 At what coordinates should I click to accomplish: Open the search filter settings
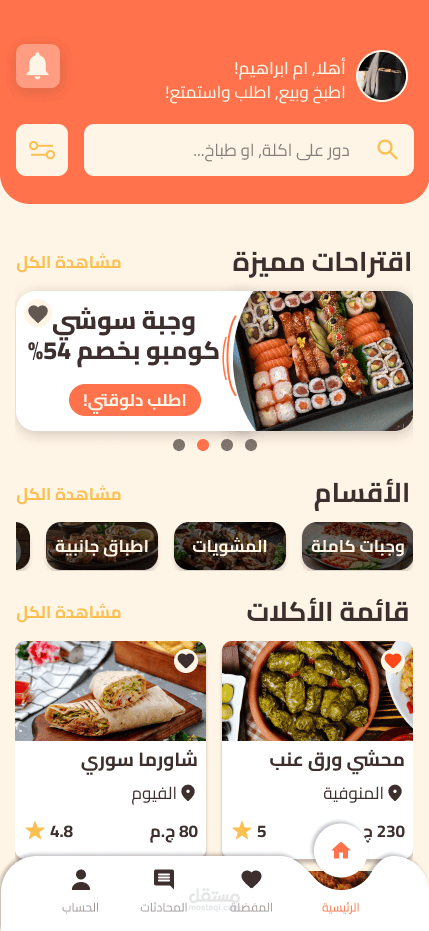tap(42, 150)
